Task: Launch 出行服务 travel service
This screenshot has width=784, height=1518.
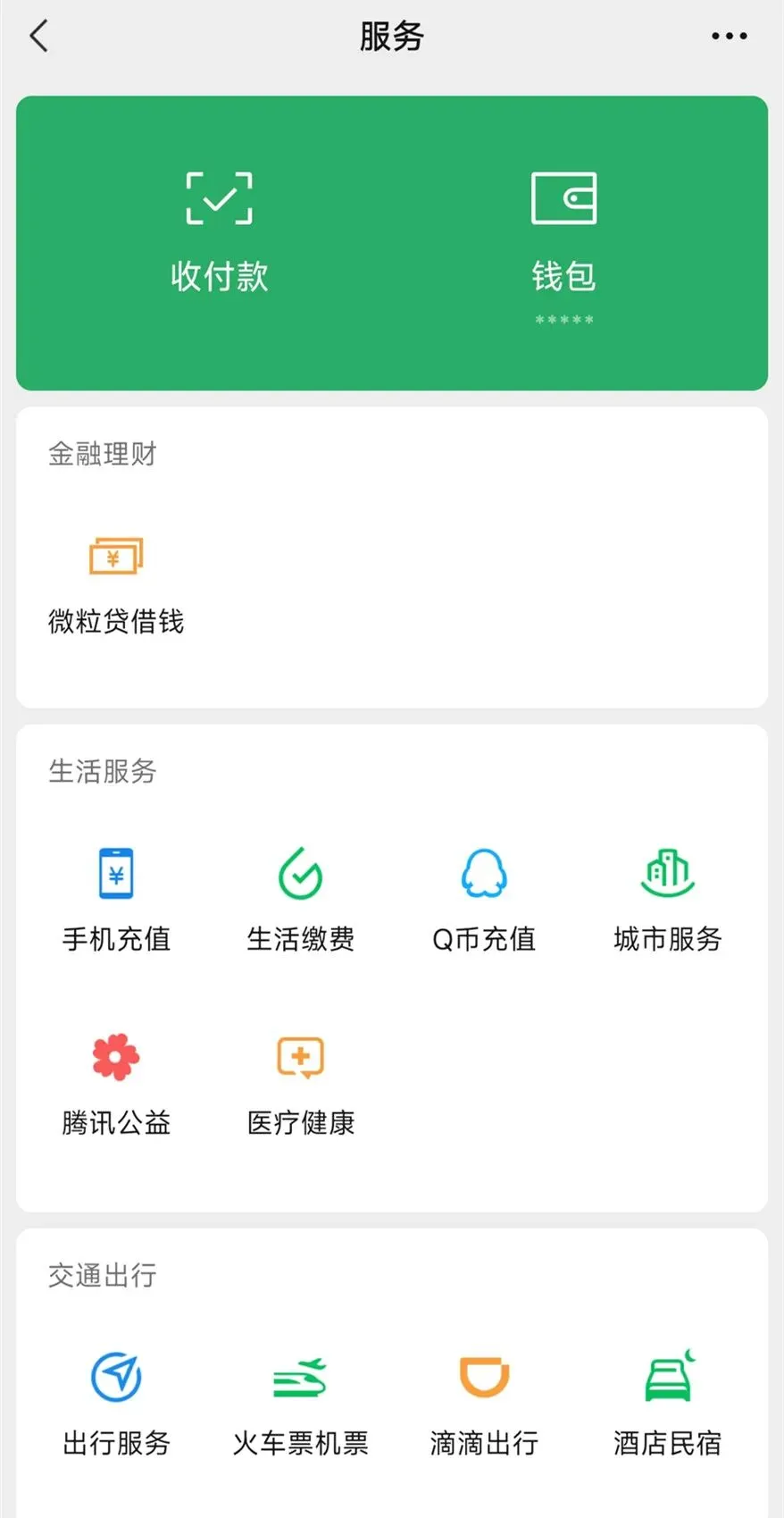Action: (116, 1404)
